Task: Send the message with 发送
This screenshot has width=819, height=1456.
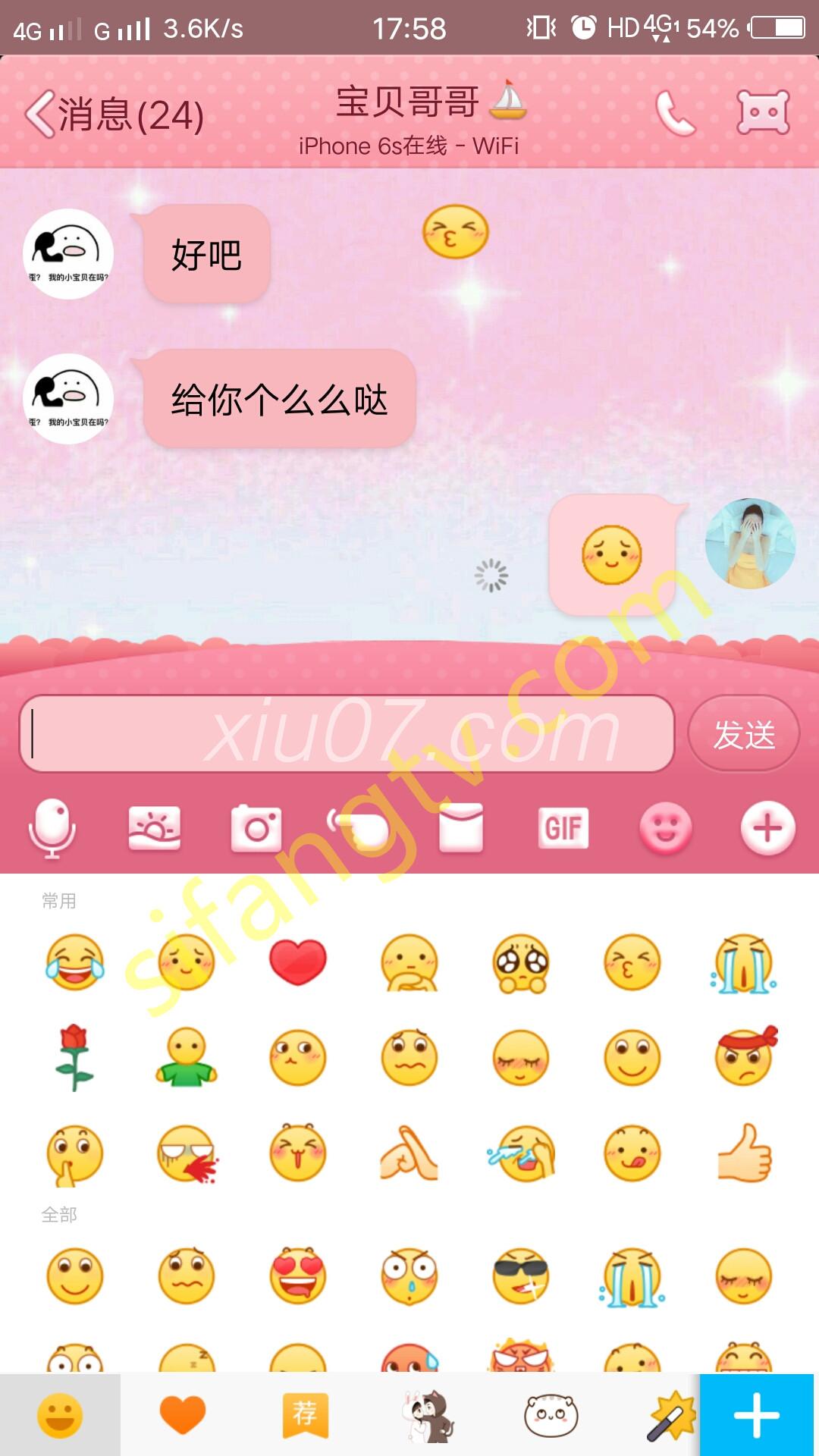Action: click(743, 734)
